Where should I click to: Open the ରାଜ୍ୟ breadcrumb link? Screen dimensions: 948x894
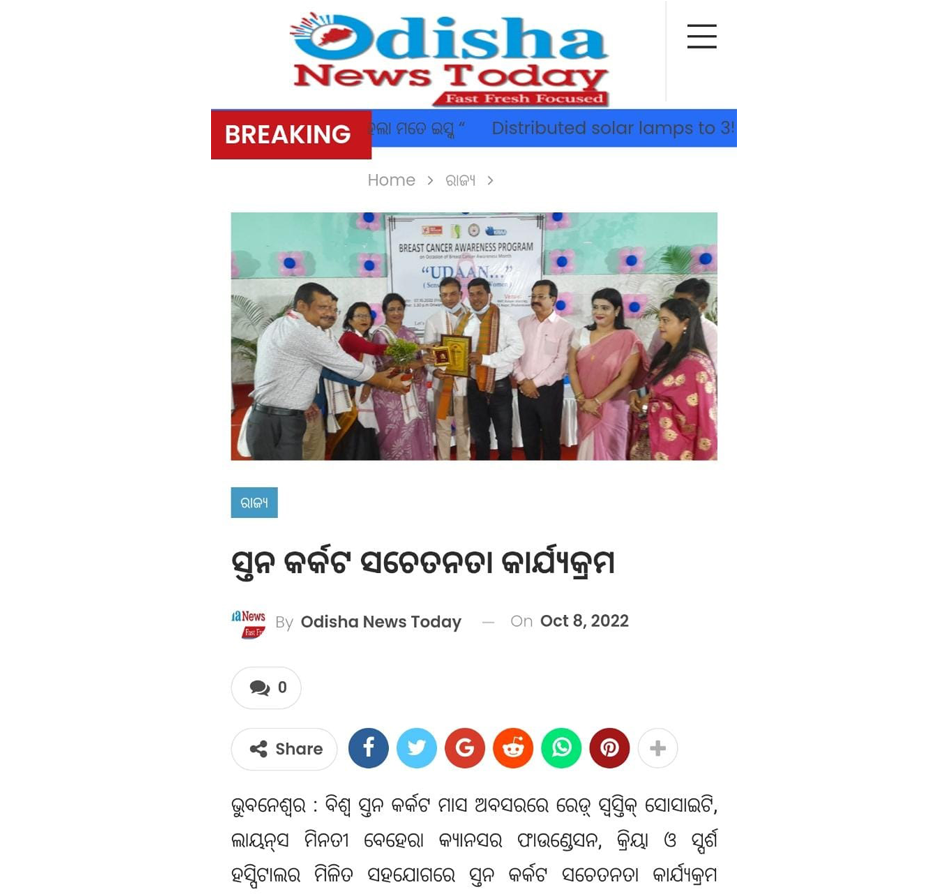[x=460, y=180]
